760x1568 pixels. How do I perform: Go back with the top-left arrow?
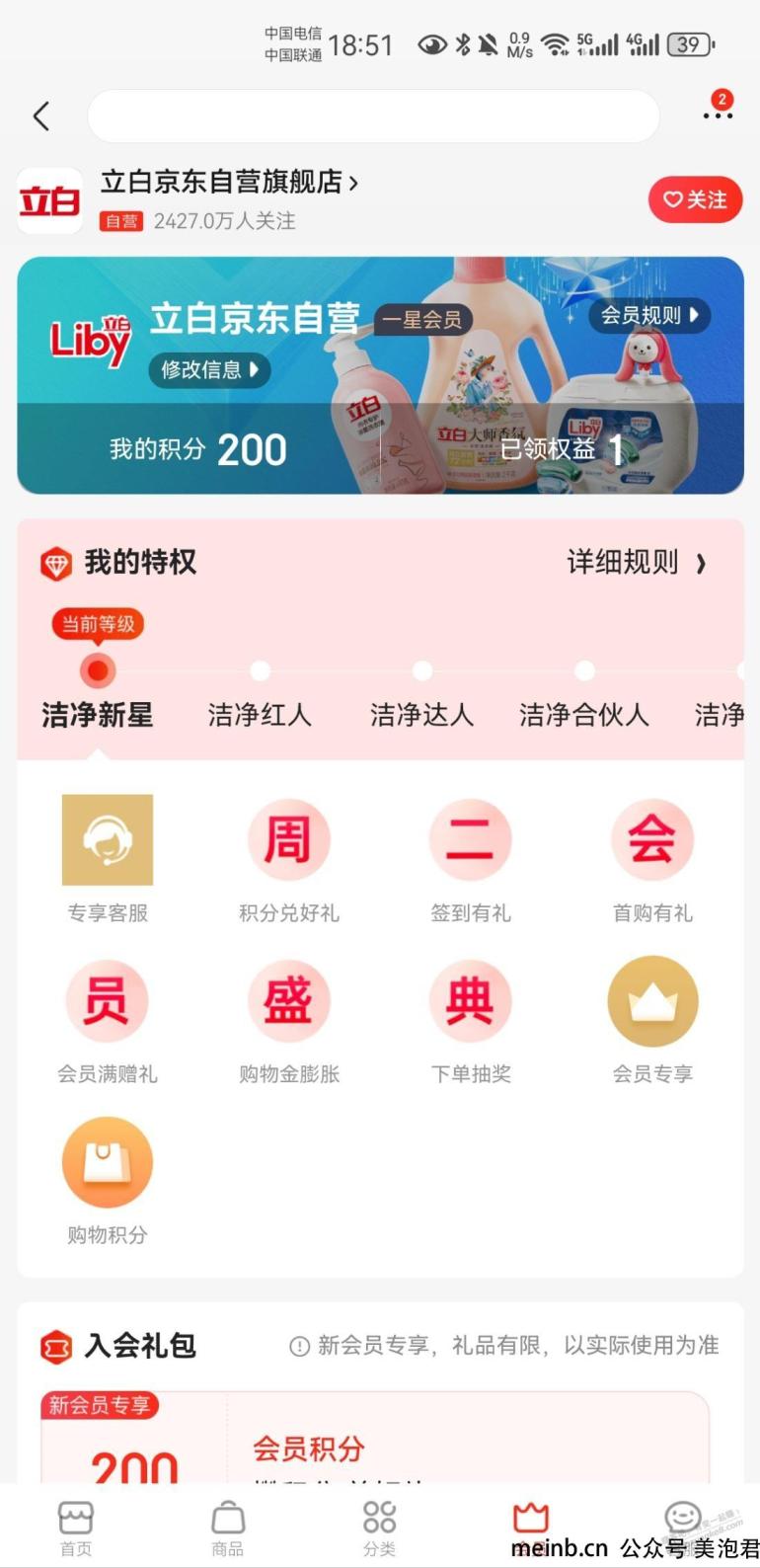41,117
